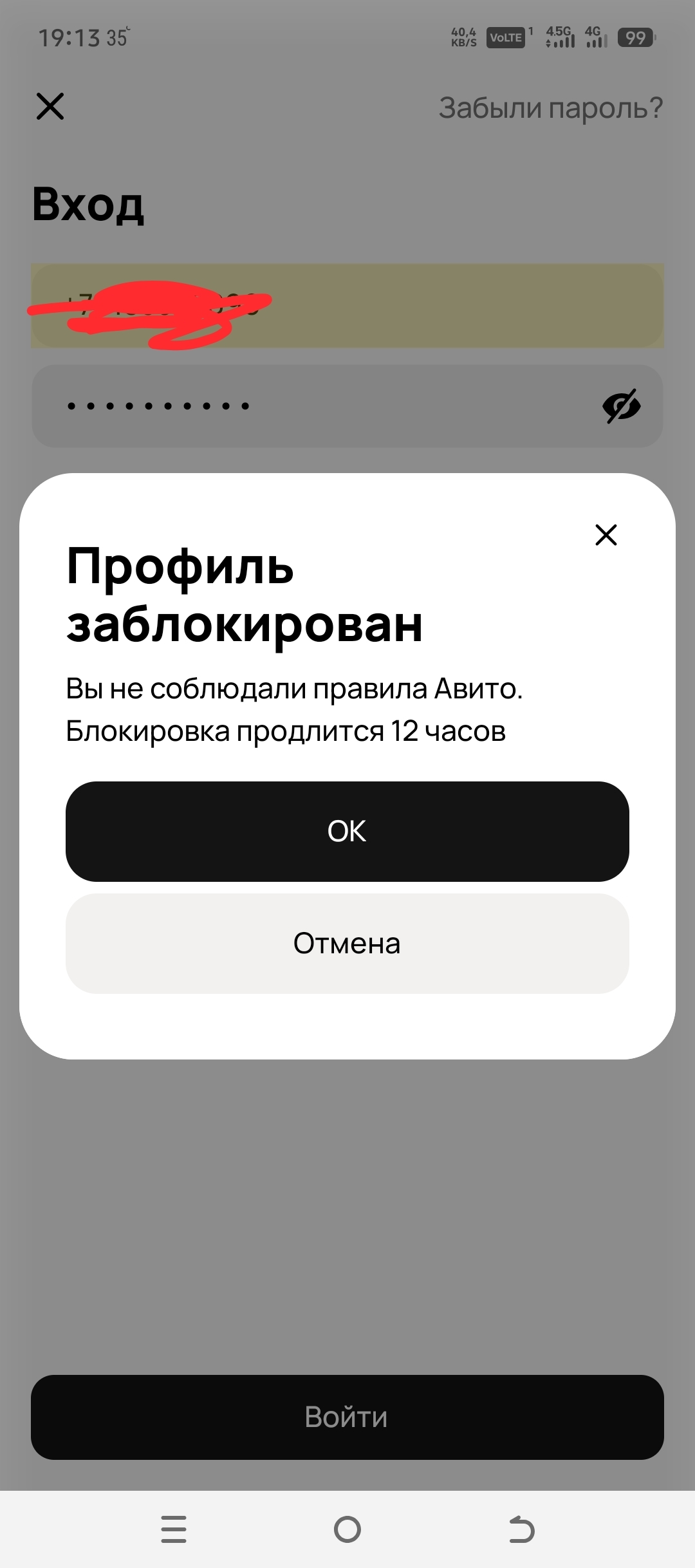Close the Вход login screen

[50, 106]
